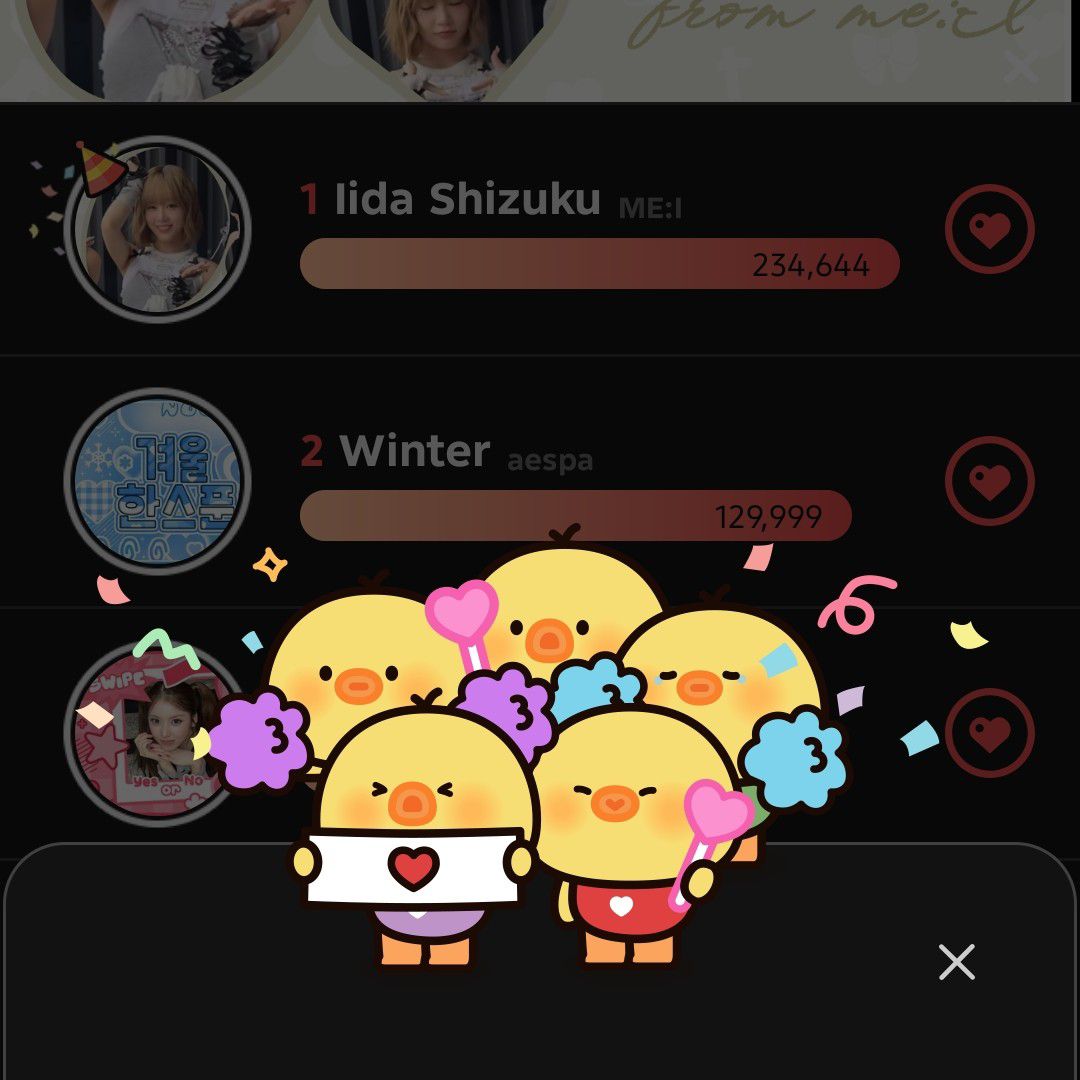The image size is (1080, 1080).
Task: Close the chick celebration popup
Action: pyautogui.click(x=956, y=962)
